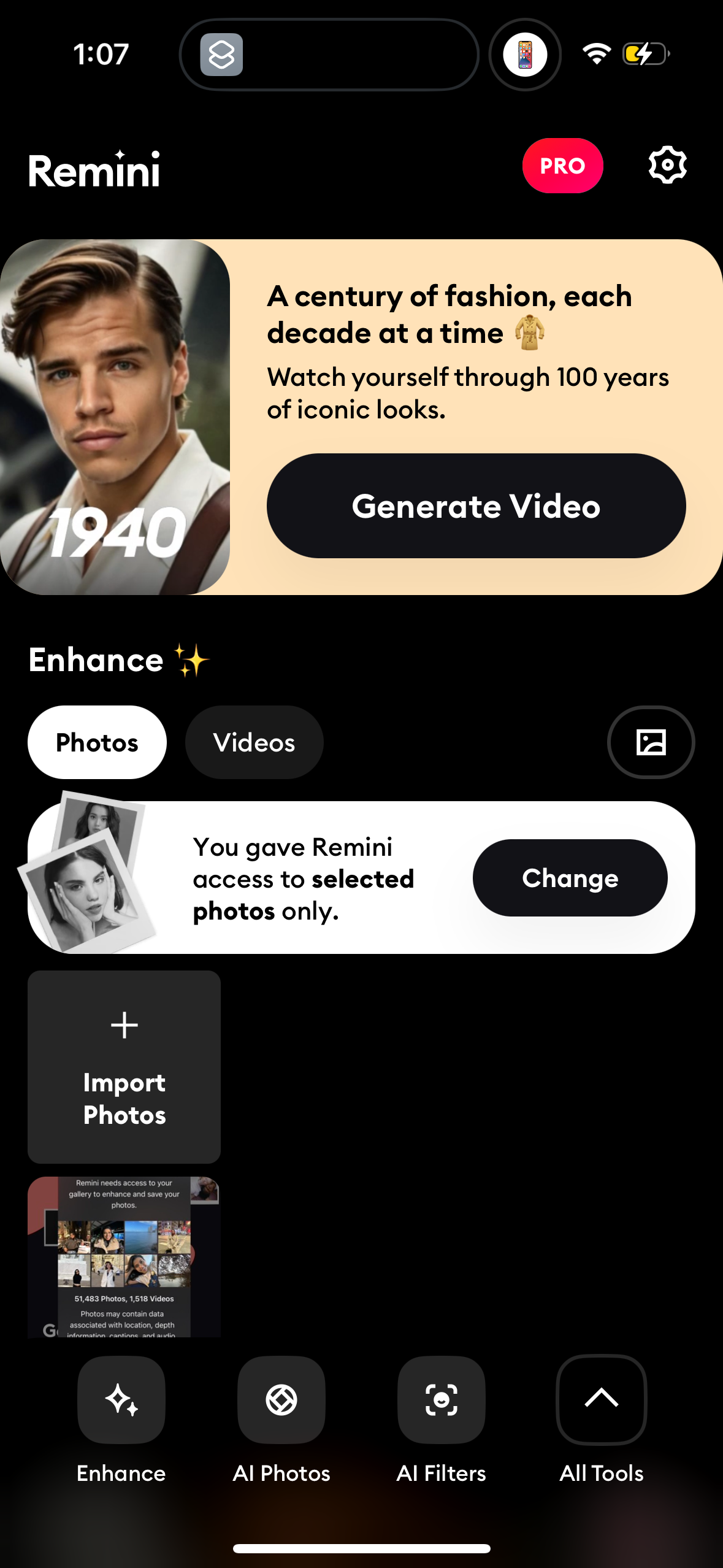Tap the Wi-Fi icon in status bar
The height and width of the screenshot is (1568, 723).
tap(596, 54)
